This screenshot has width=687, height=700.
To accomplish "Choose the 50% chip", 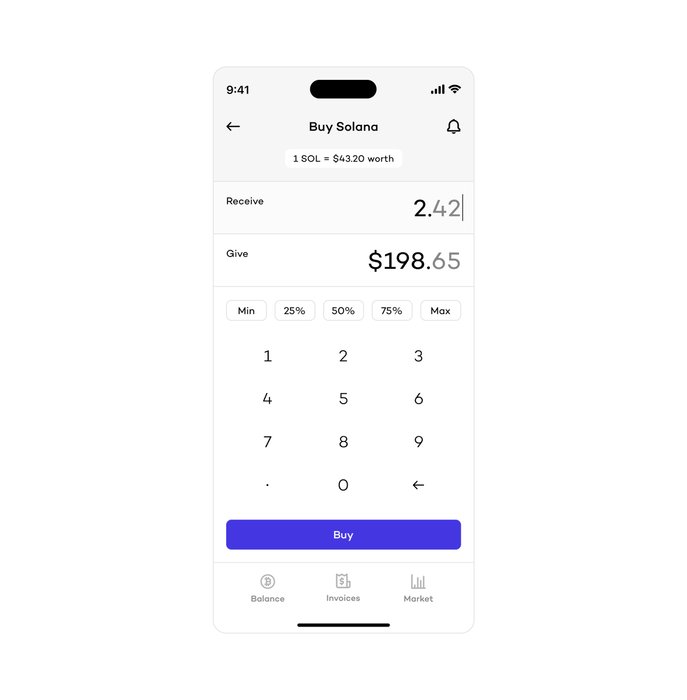I will (343, 311).
